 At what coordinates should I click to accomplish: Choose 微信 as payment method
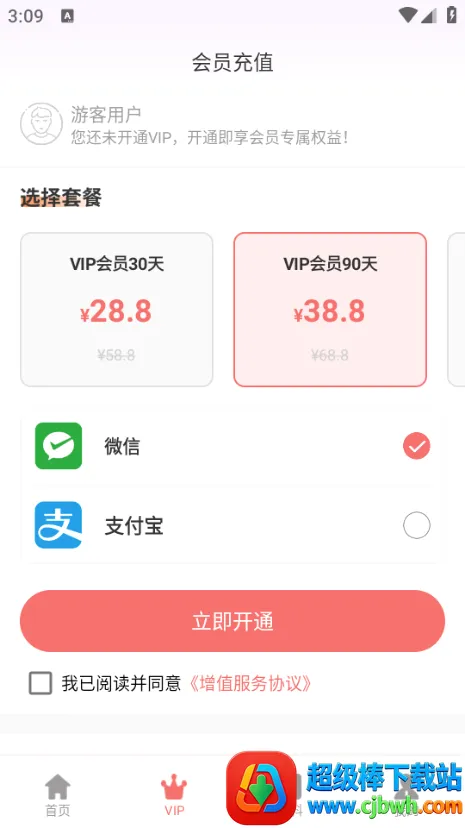[232, 446]
